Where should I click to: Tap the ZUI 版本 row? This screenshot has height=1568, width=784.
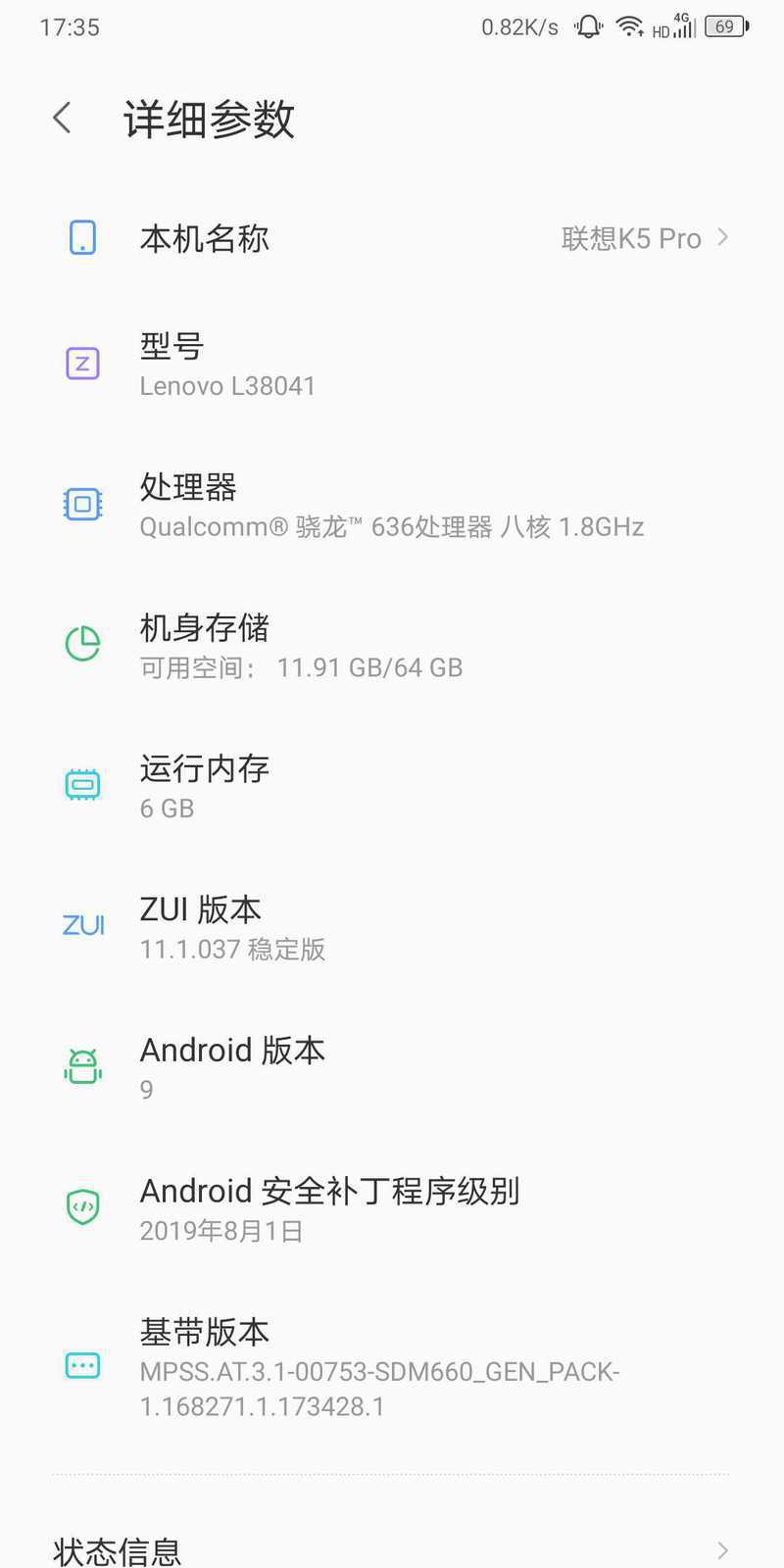392,927
